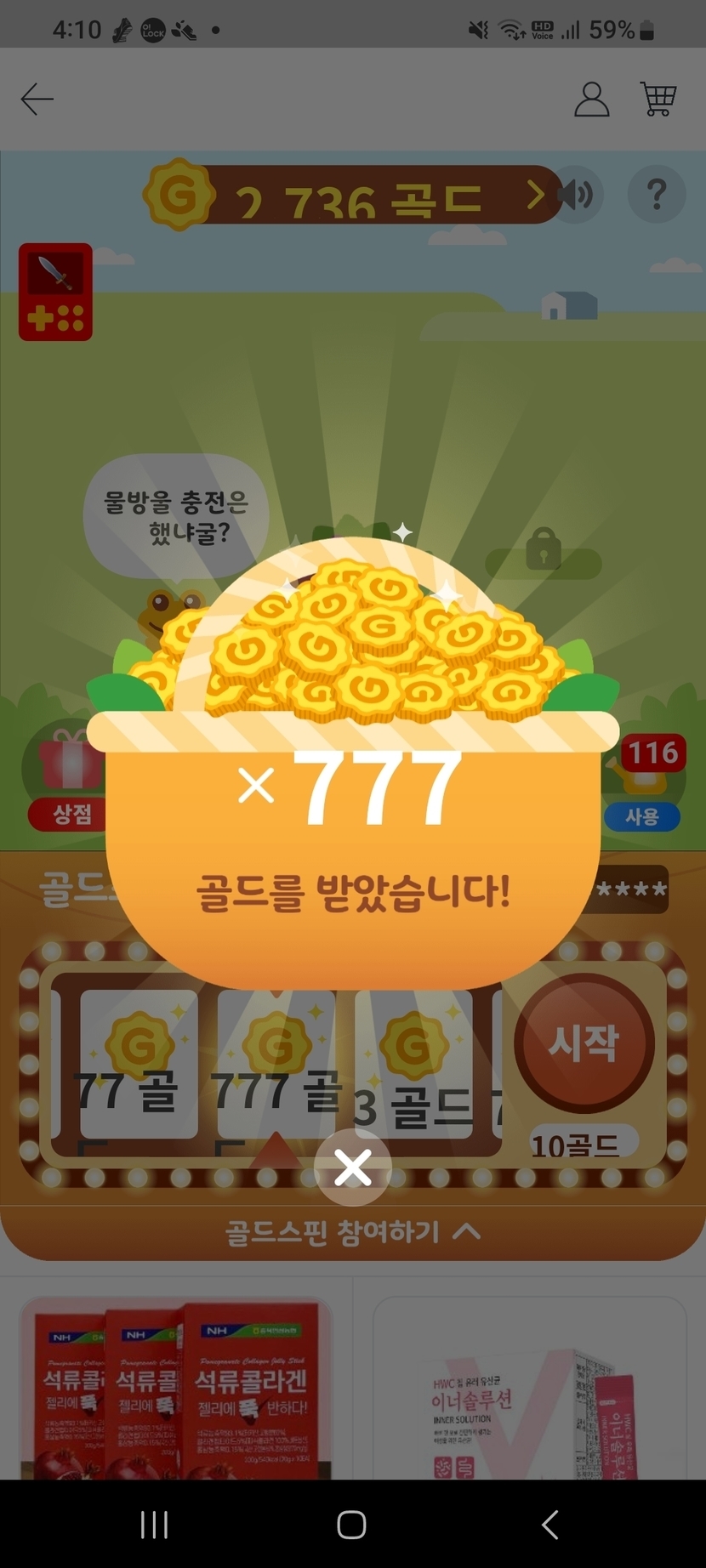Image resolution: width=706 pixels, height=1568 pixels.
Task: Start the gold spin with 시작
Action: click(584, 1043)
